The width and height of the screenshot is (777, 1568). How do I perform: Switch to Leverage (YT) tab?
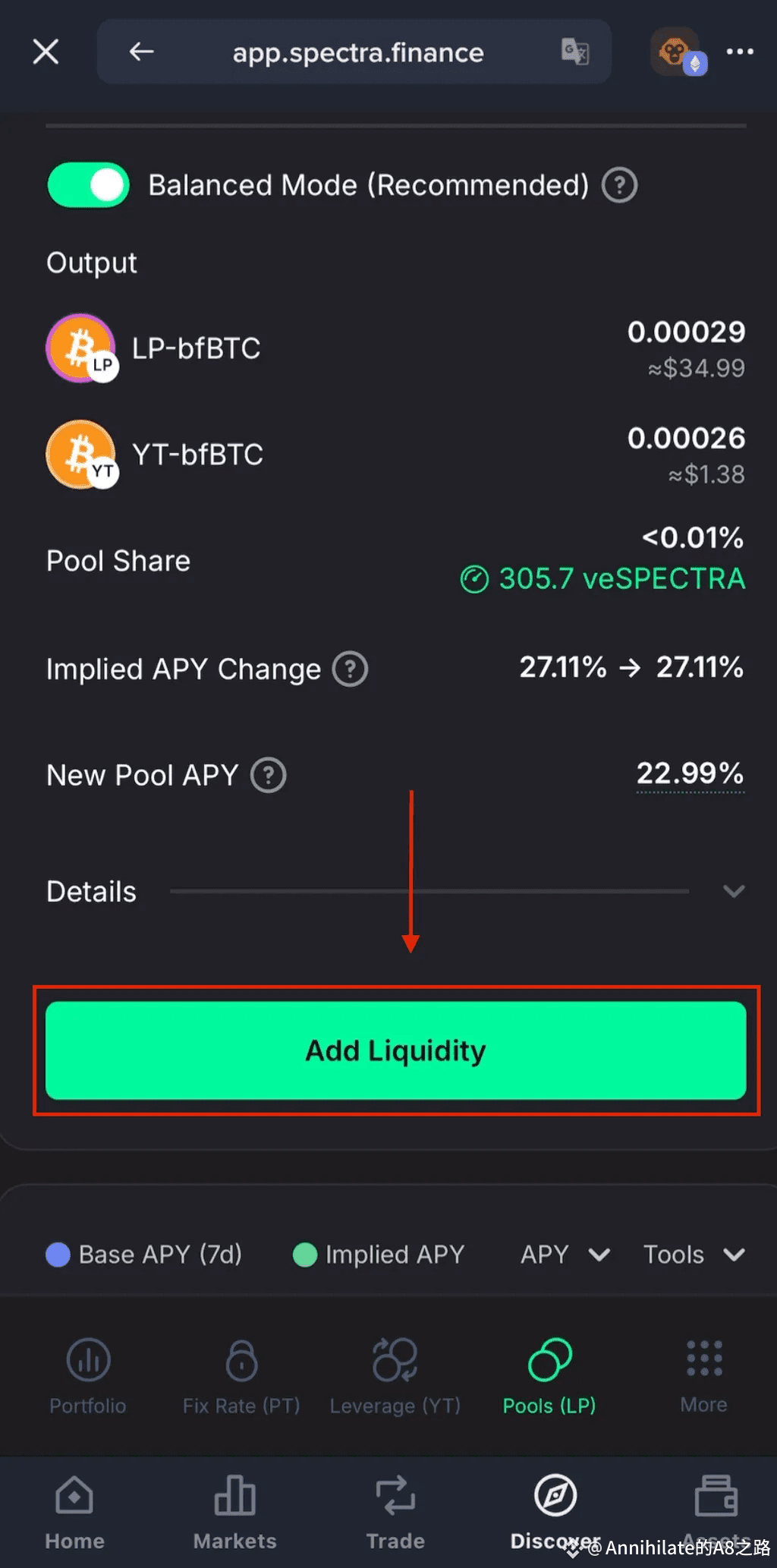[x=395, y=1377]
